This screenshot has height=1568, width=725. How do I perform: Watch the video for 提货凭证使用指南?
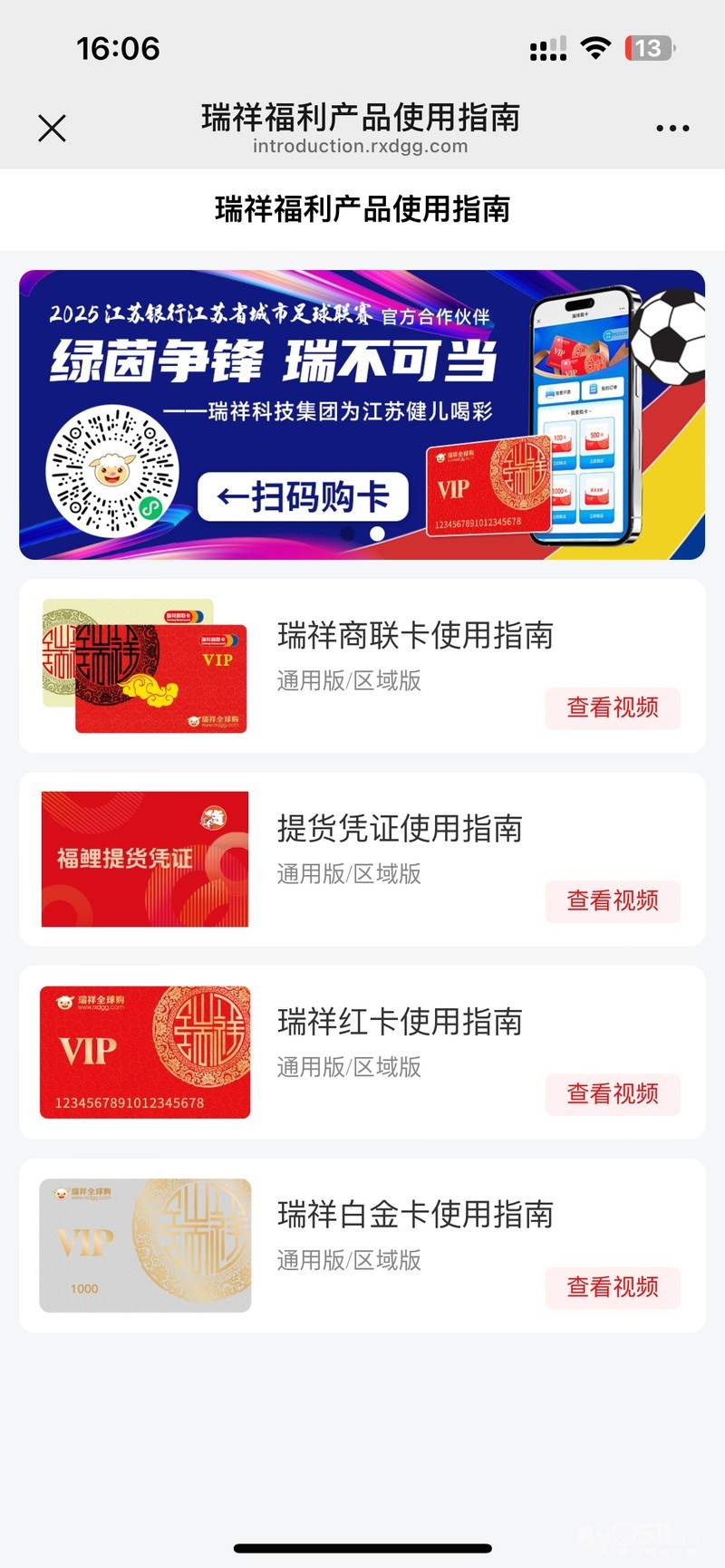[613, 900]
